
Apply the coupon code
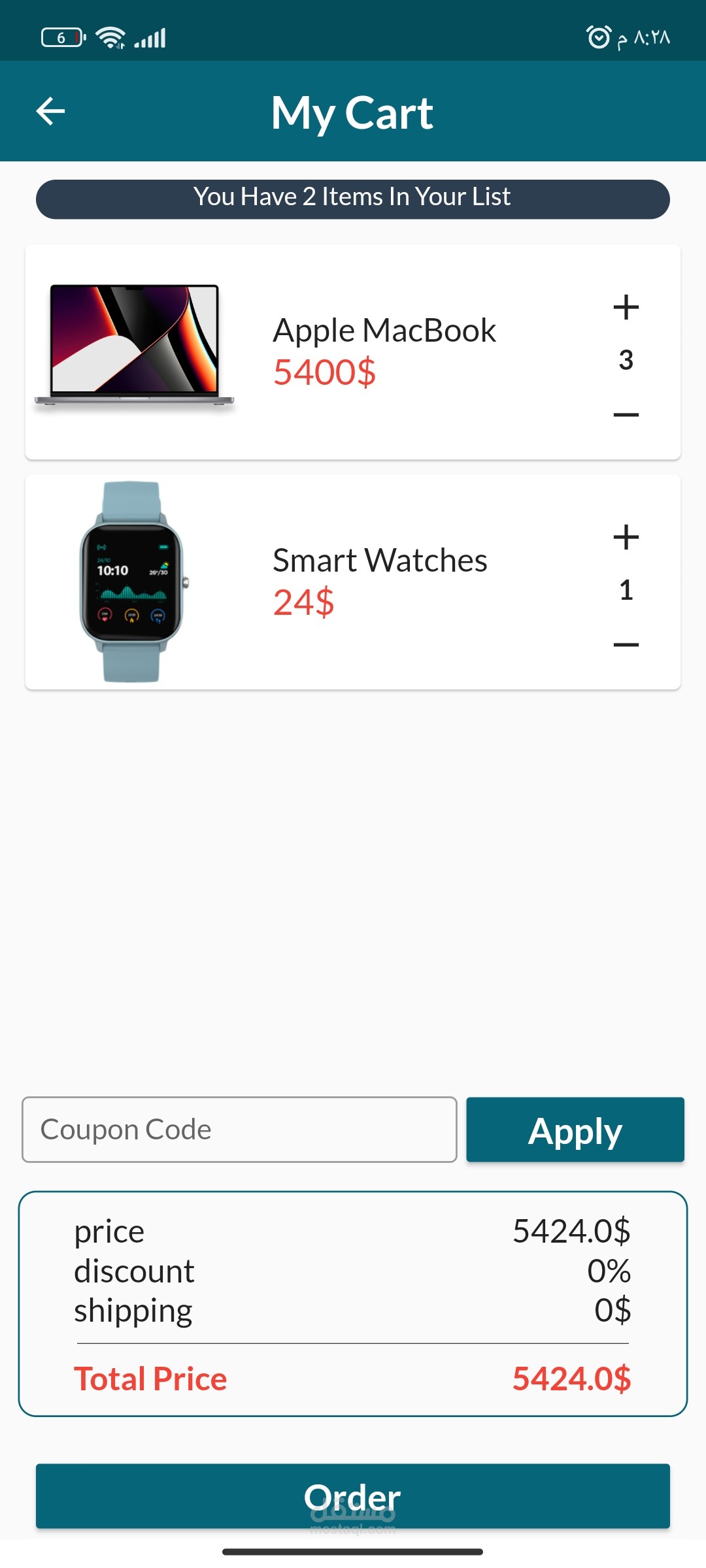[x=575, y=1130]
